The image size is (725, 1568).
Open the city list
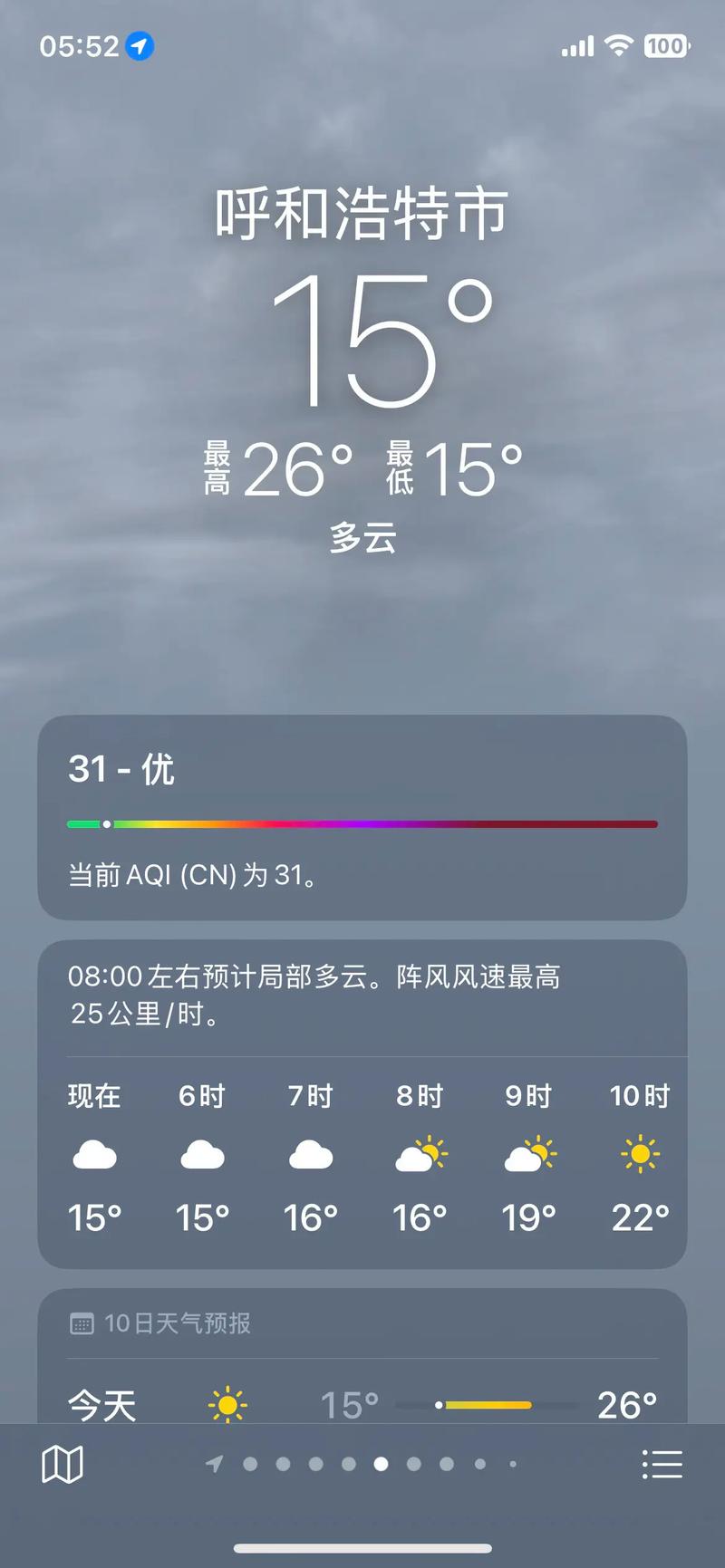click(663, 1463)
